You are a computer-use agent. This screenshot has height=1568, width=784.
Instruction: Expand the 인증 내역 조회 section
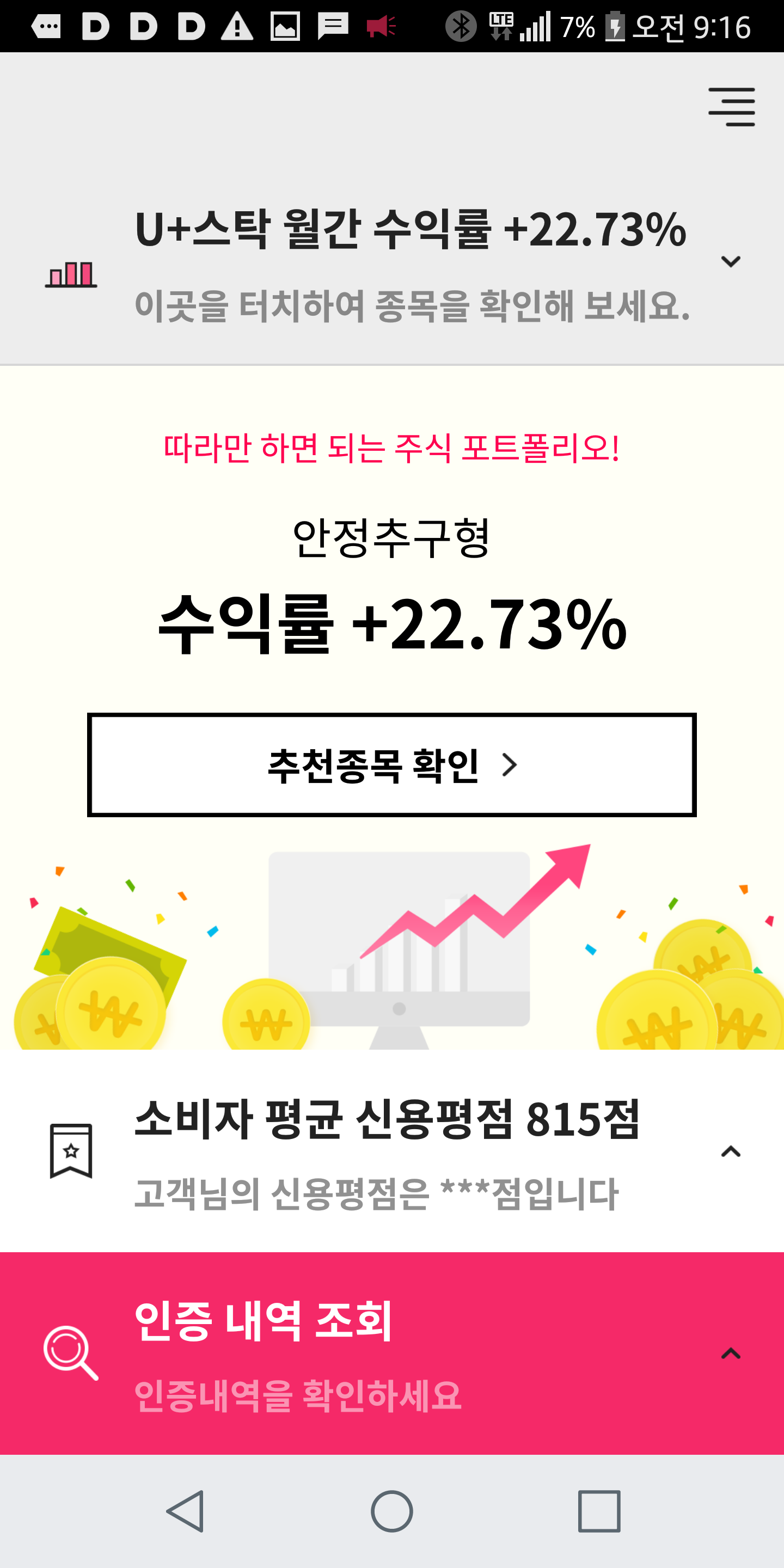tap(731, 1353)
